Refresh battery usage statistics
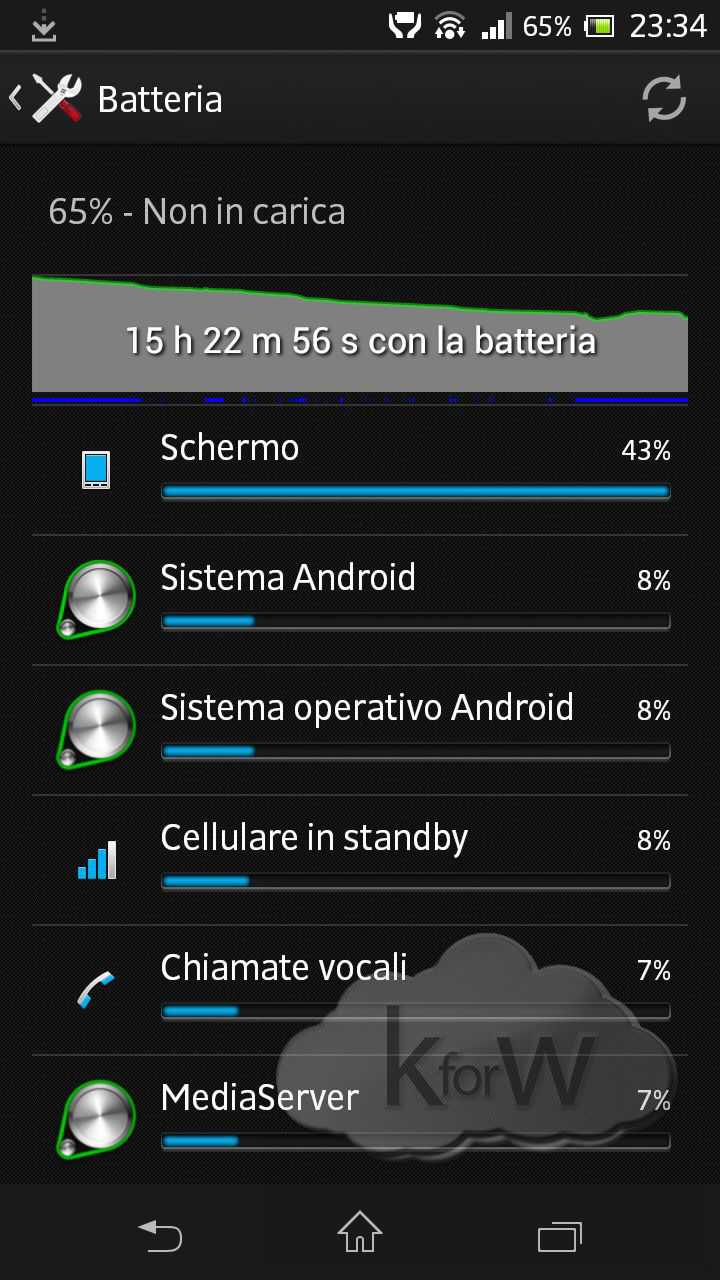Screen dimensions: 720x1280 (663, 99)
